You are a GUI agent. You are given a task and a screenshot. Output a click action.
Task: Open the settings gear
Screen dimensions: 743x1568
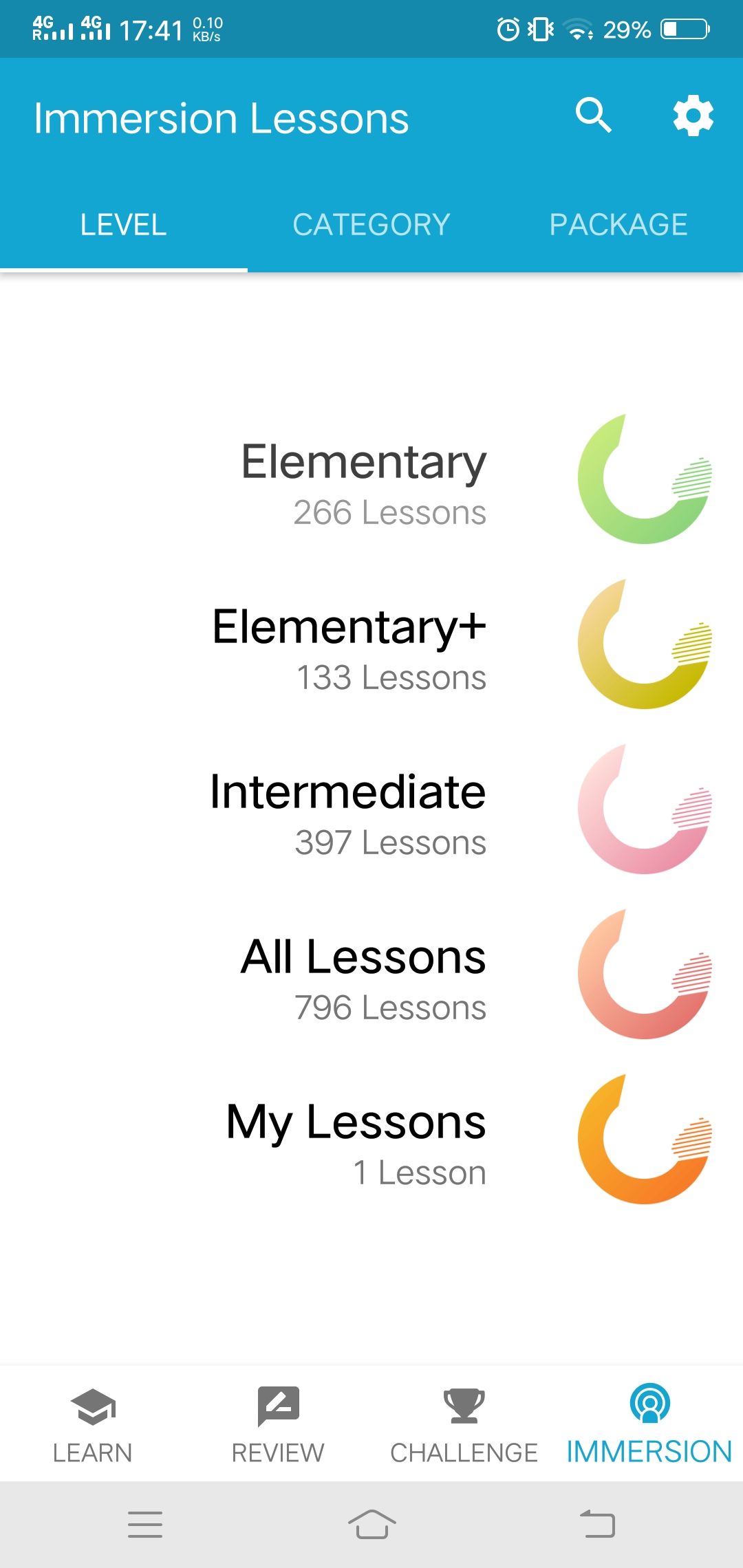(693, 116)
